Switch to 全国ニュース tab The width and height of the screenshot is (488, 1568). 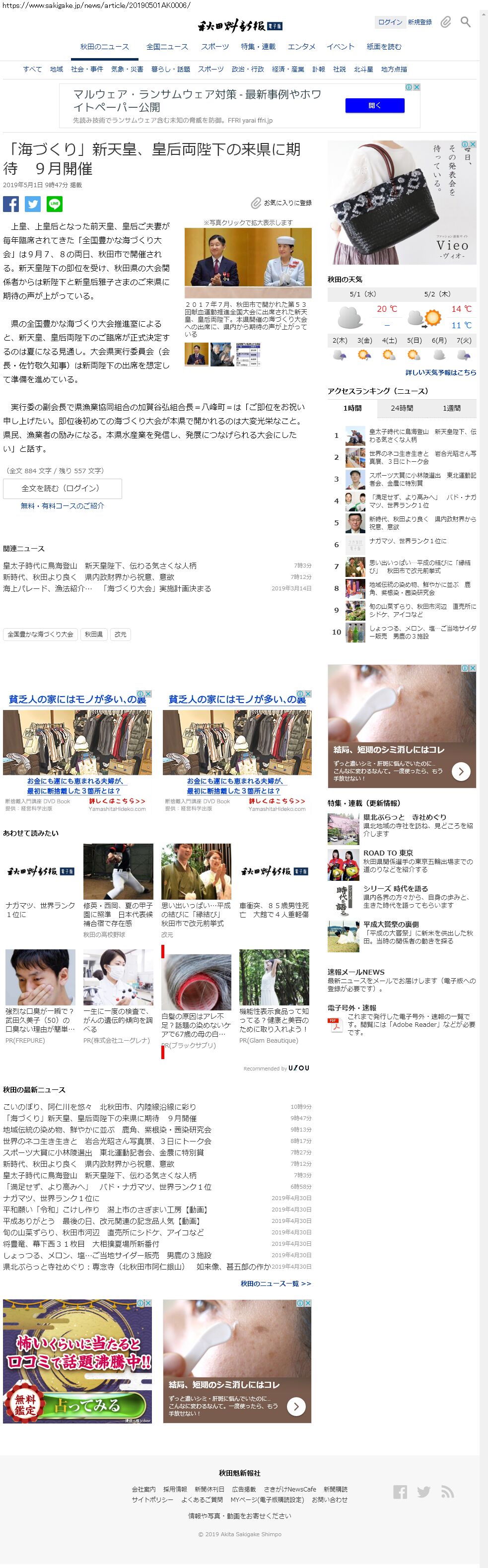click(x=167, y=47)
